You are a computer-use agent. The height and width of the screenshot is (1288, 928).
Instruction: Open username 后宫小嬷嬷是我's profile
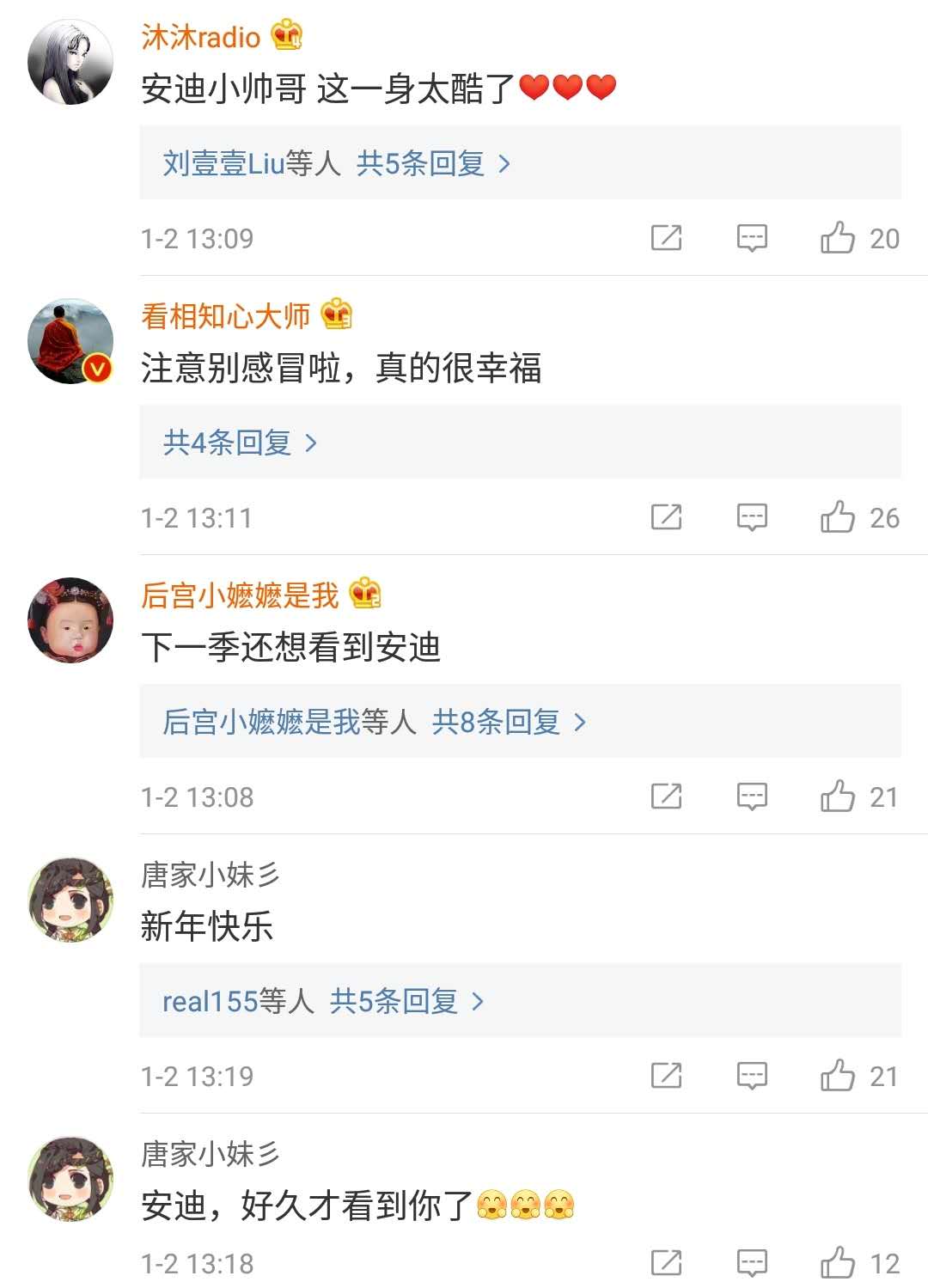241,595
